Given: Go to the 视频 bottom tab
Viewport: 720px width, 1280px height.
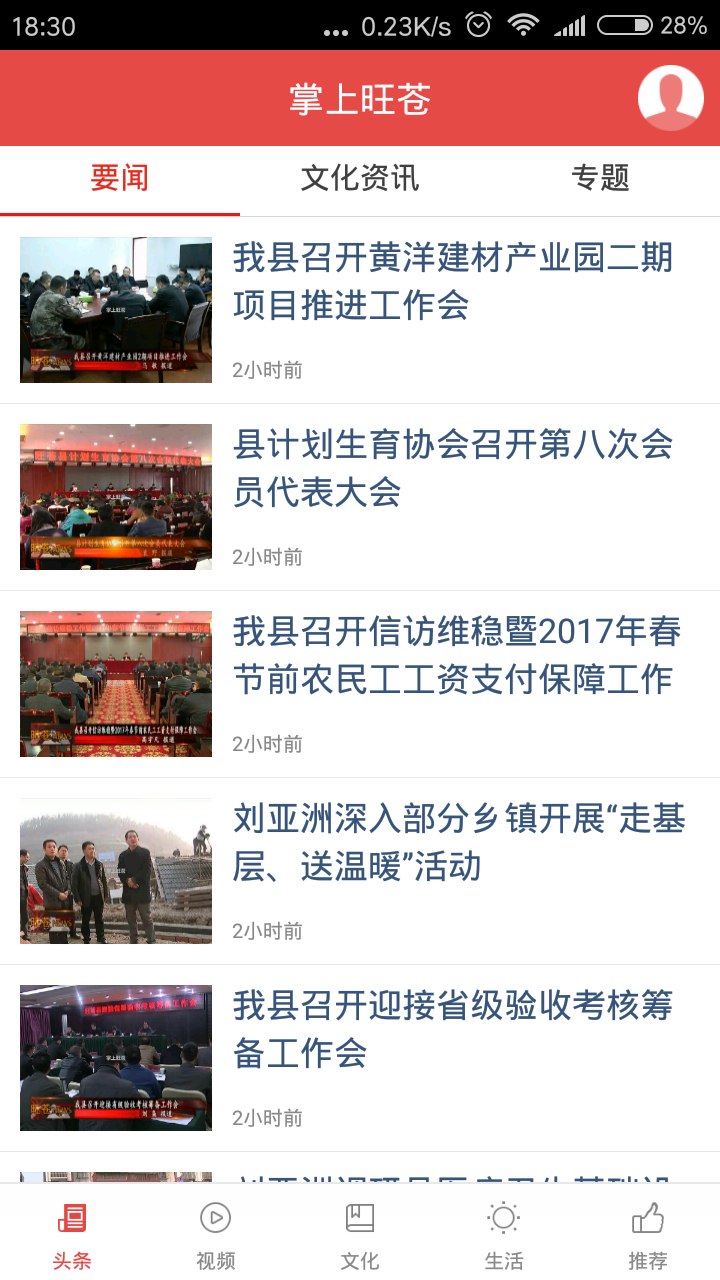Looking at the screenshot, I should [216, 1234].
